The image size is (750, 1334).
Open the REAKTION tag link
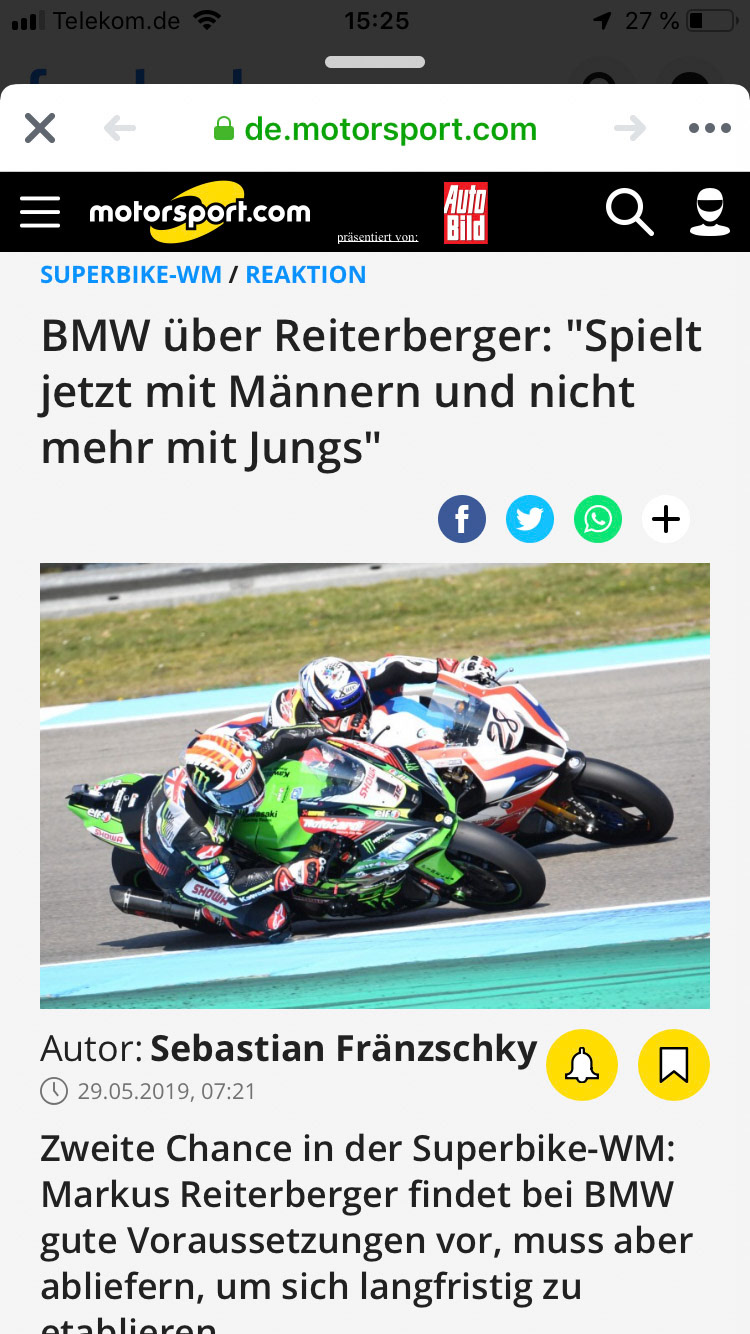306,275
